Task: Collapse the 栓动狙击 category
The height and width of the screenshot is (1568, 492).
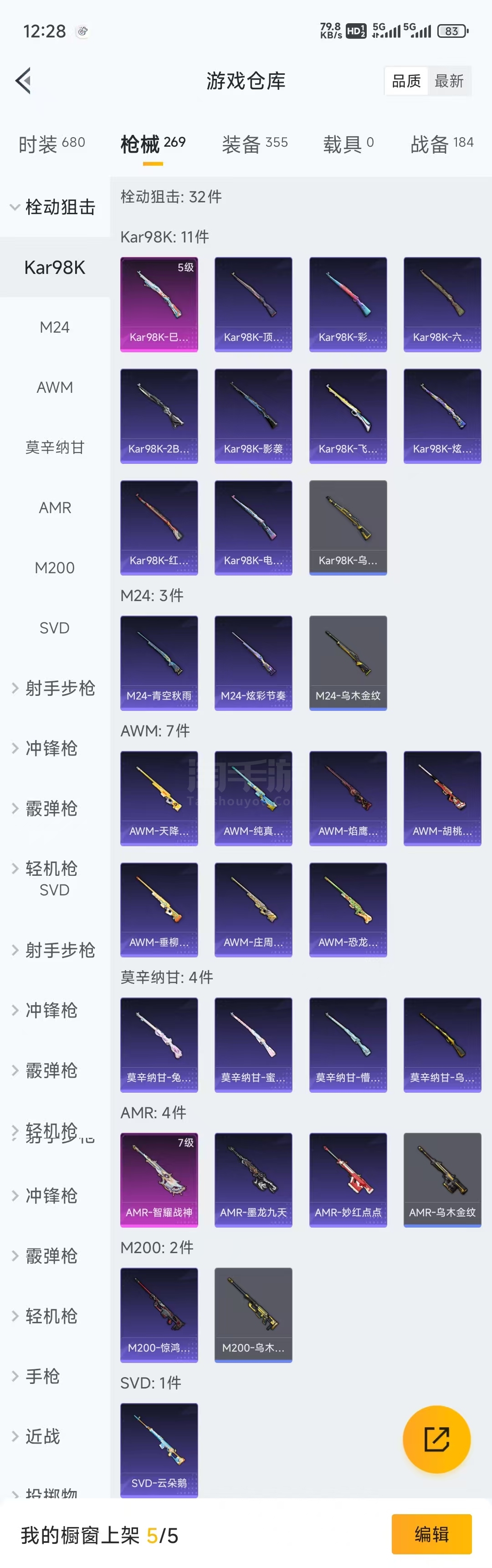Action: (53, 207)
